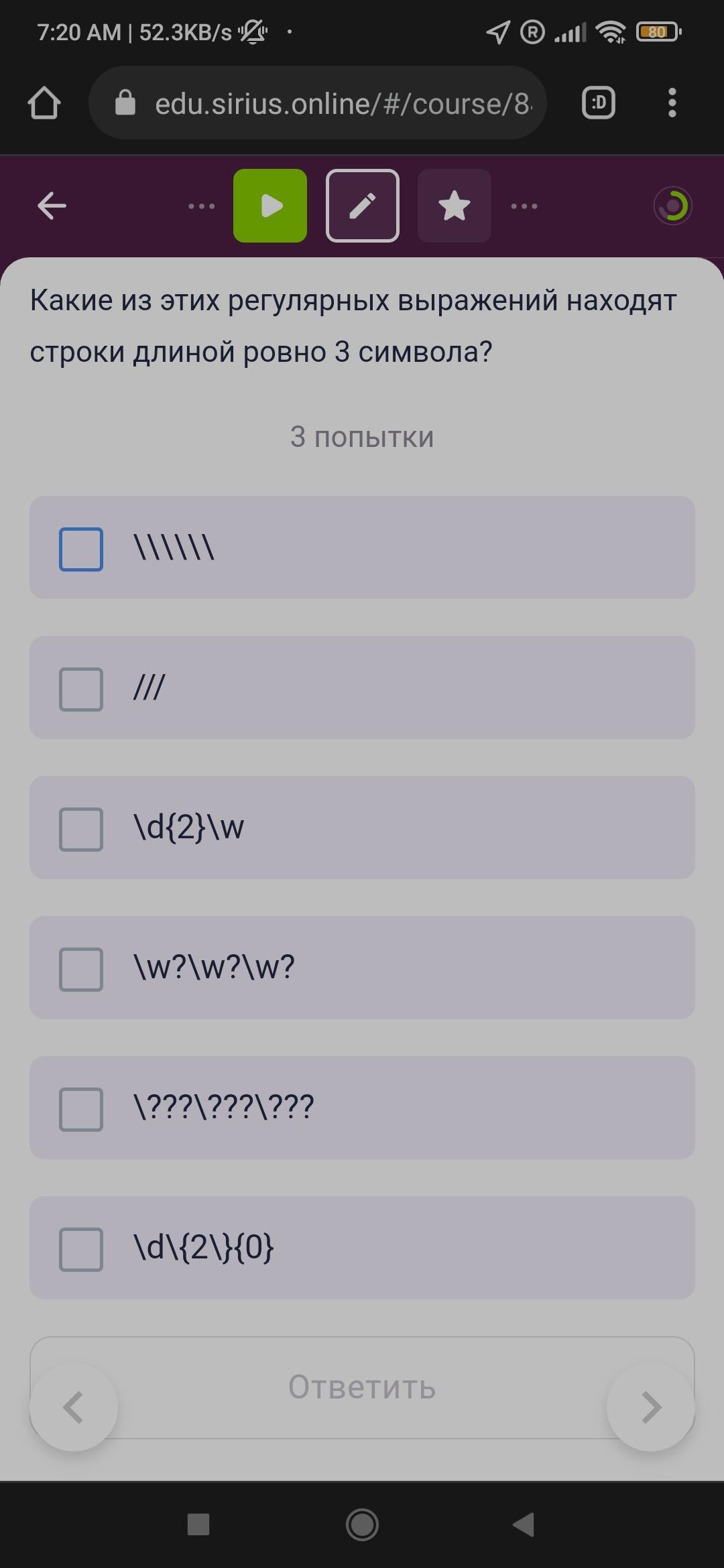Screen dimensions: 724x1568
Task: Check the /// option
Action: coord(81,689)
